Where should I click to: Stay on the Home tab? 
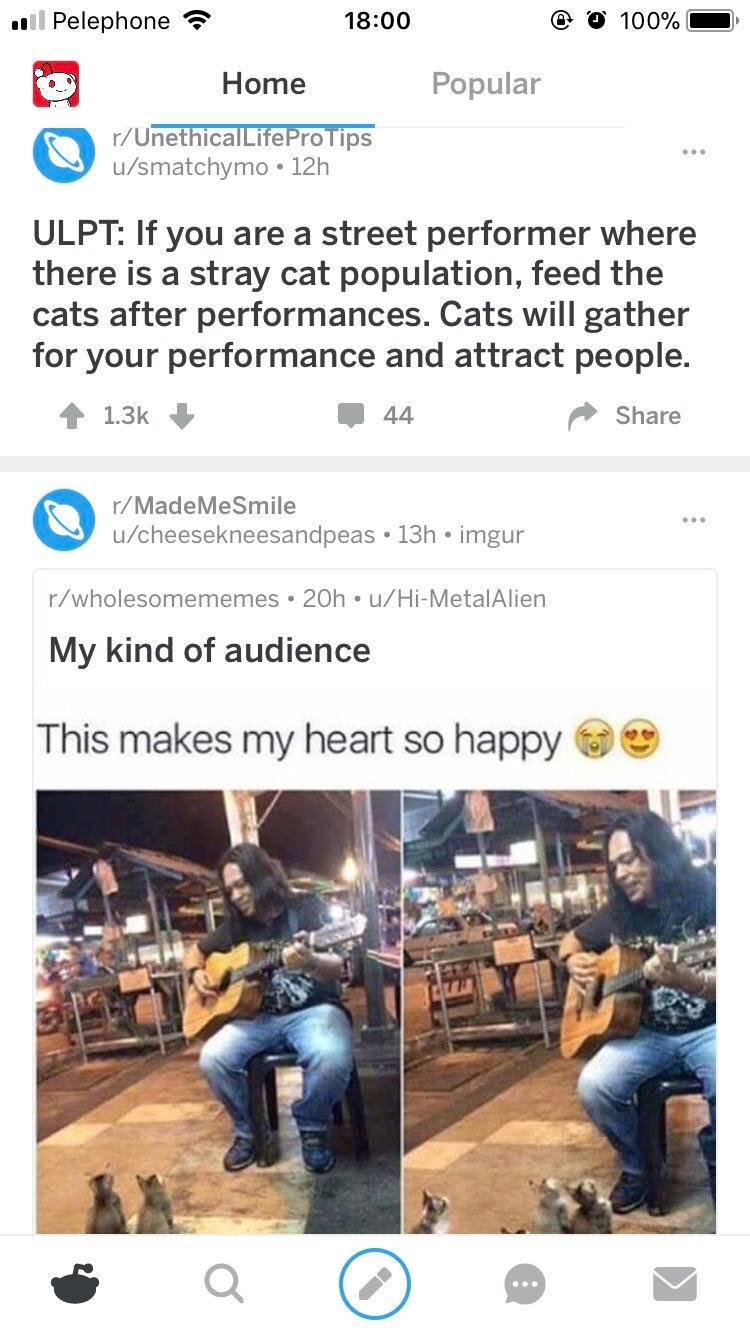[263, 84]
